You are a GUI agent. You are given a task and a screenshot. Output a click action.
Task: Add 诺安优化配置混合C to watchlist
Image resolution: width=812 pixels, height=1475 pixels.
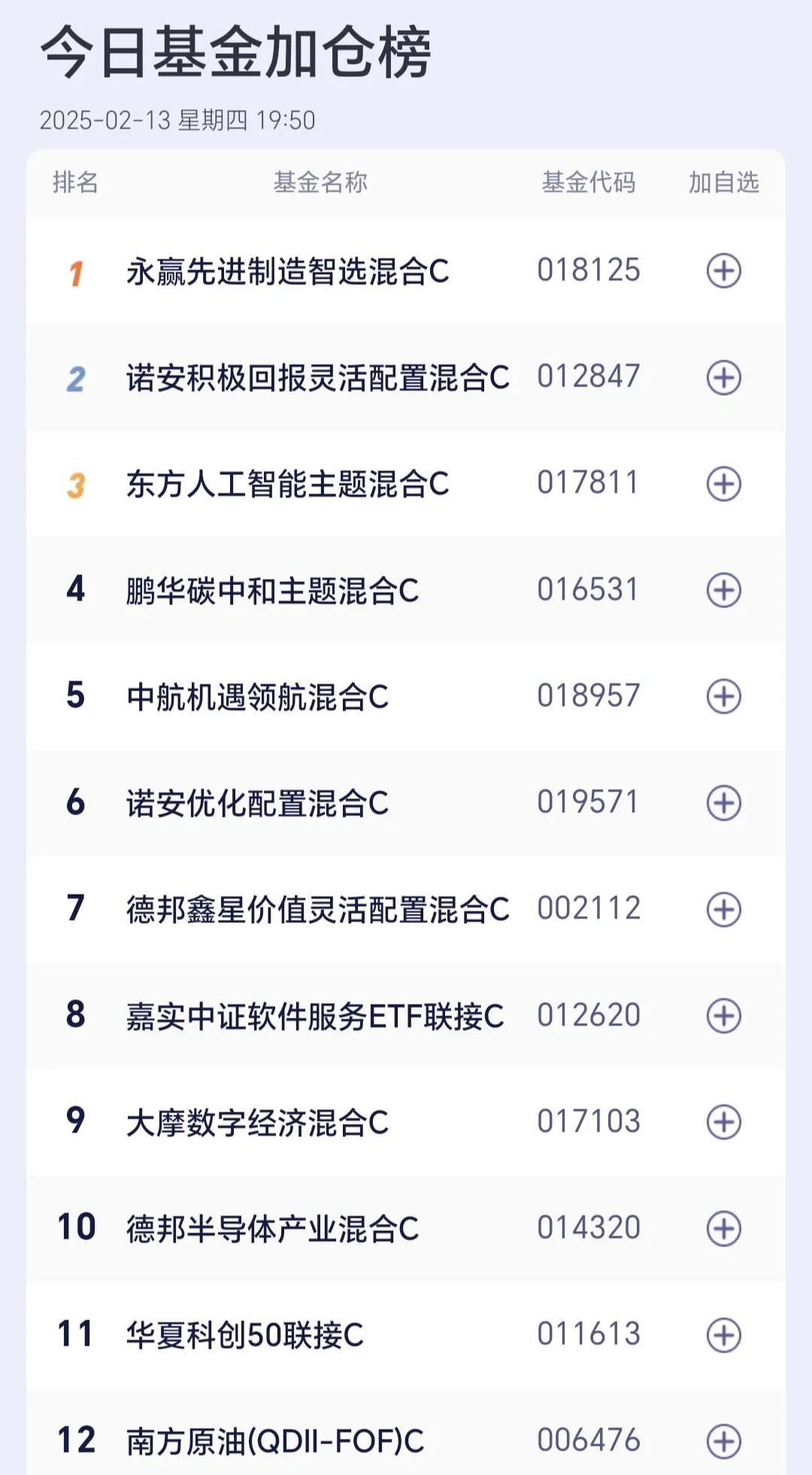click(724, 803)
